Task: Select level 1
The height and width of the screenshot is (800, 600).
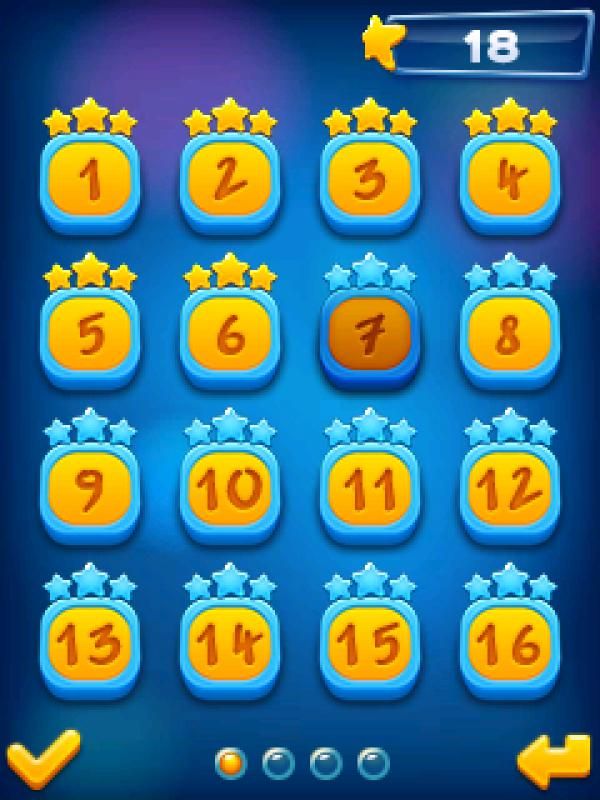Action: pos(90,180)
